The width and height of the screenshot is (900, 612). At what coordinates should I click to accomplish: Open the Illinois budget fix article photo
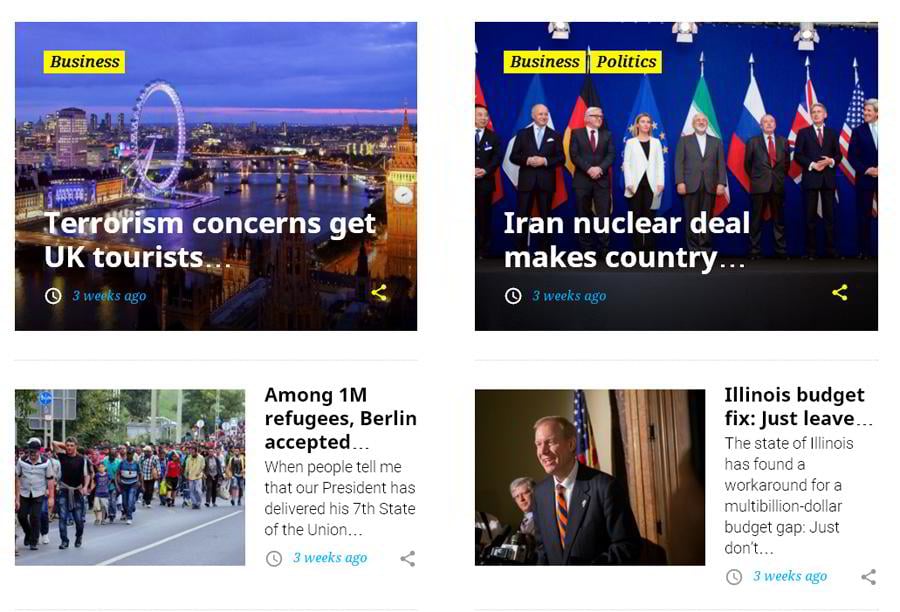590,477
